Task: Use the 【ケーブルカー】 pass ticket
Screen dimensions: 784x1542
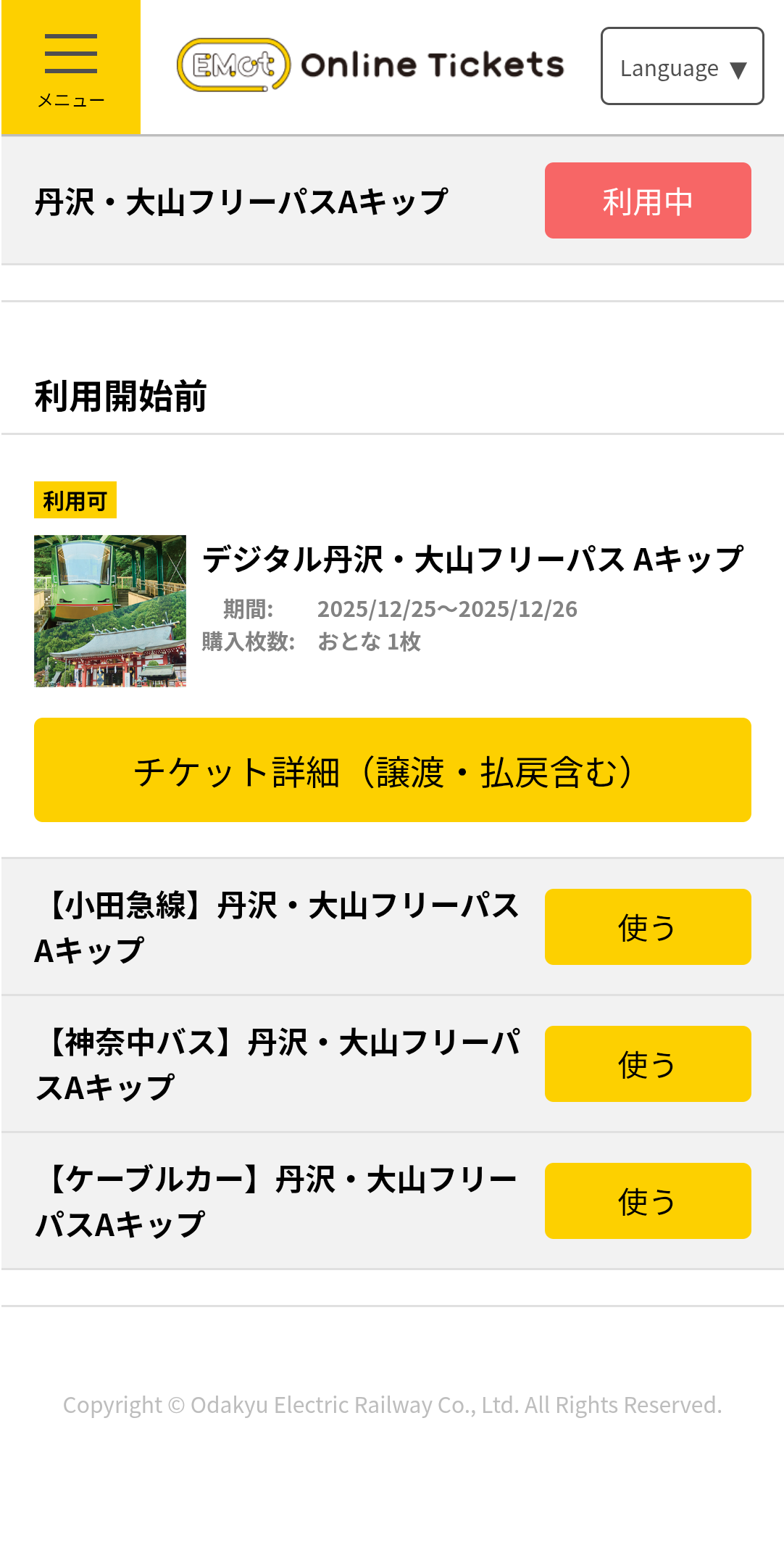Action: point(647,1201)
